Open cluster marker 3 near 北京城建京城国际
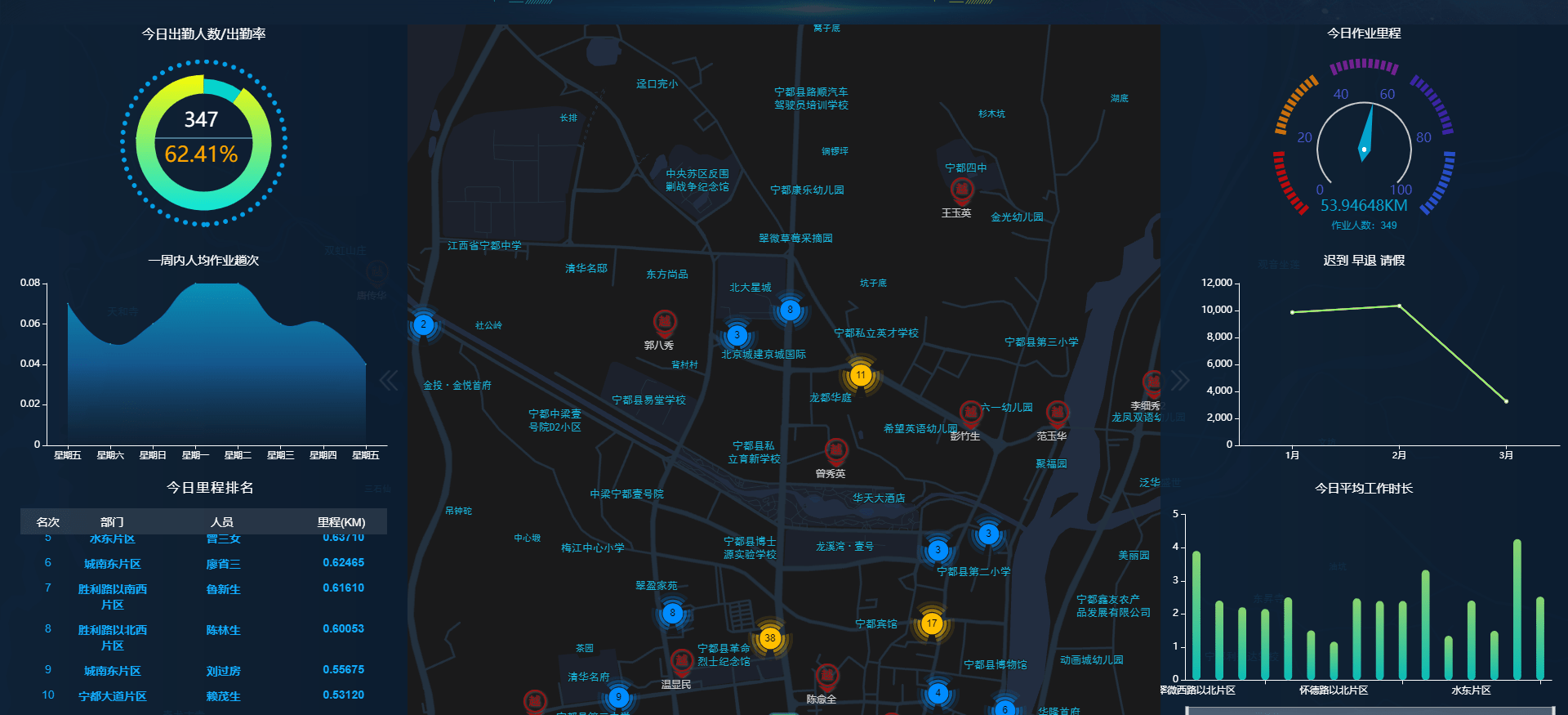 point(737,334)
